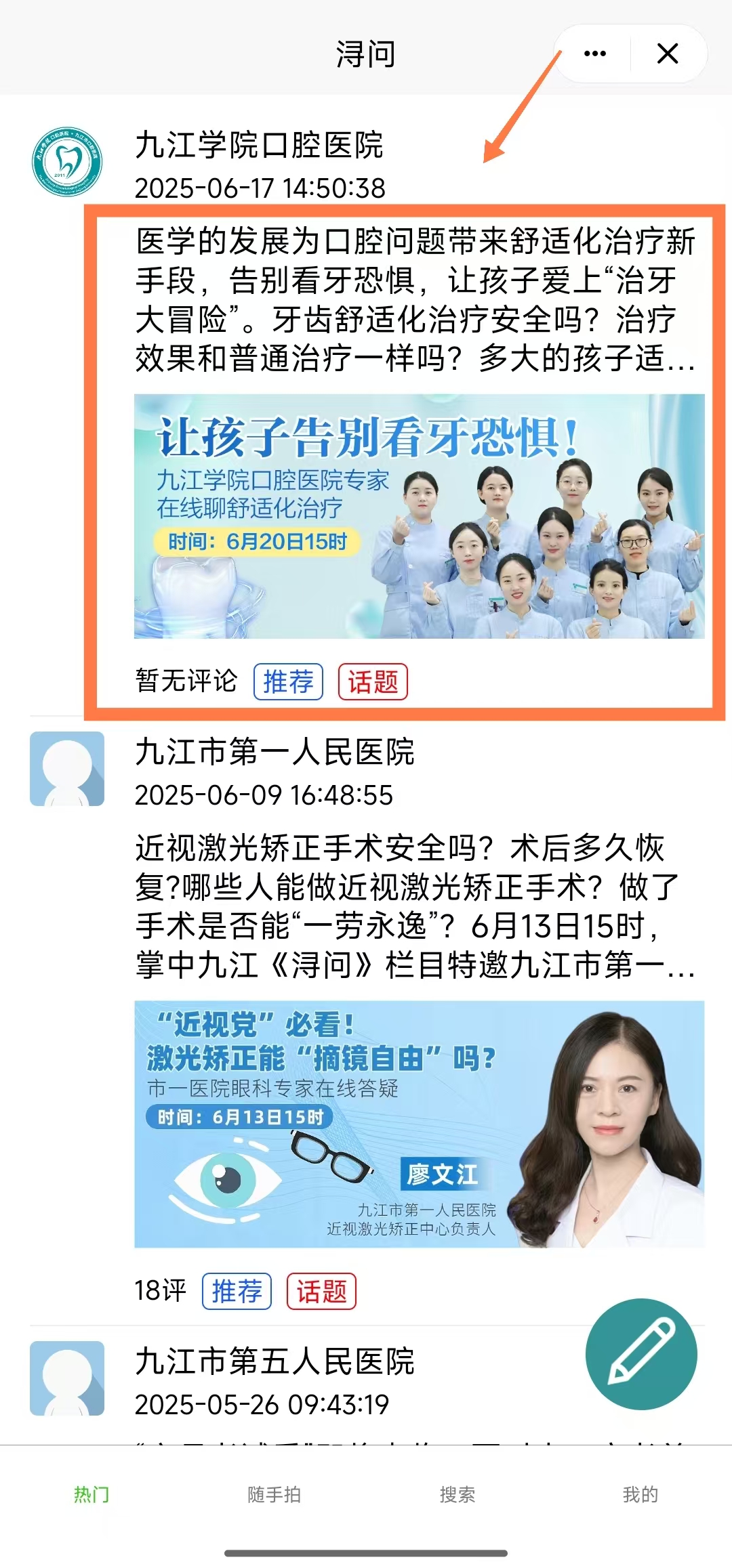The height and width of the screenshot is (1568, 732).
Task: Switch to the 我的 tab
Action: click(640, 1494)
